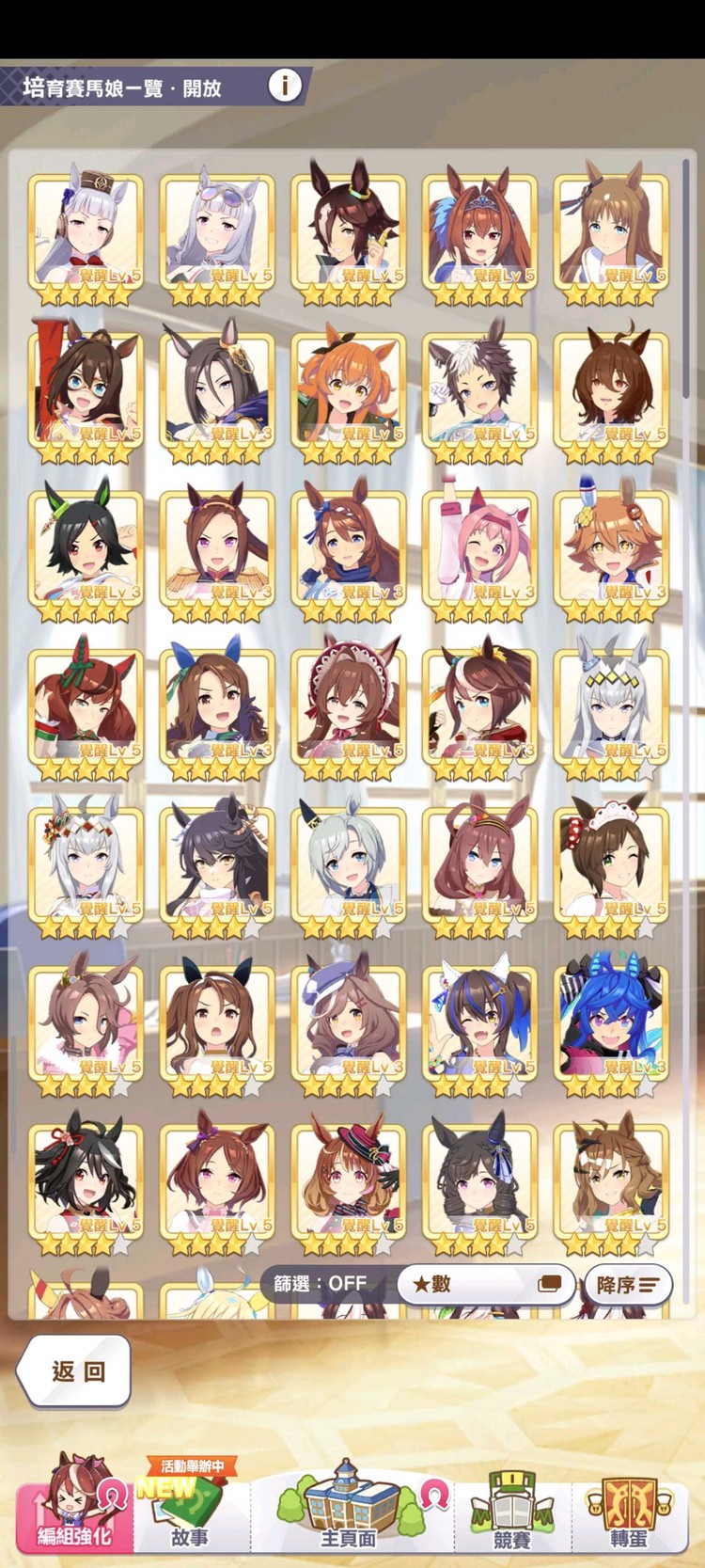Go to the 主頁面 home tab
The height and width of the screenshot is (1568, 705).
coord(349,1508)
